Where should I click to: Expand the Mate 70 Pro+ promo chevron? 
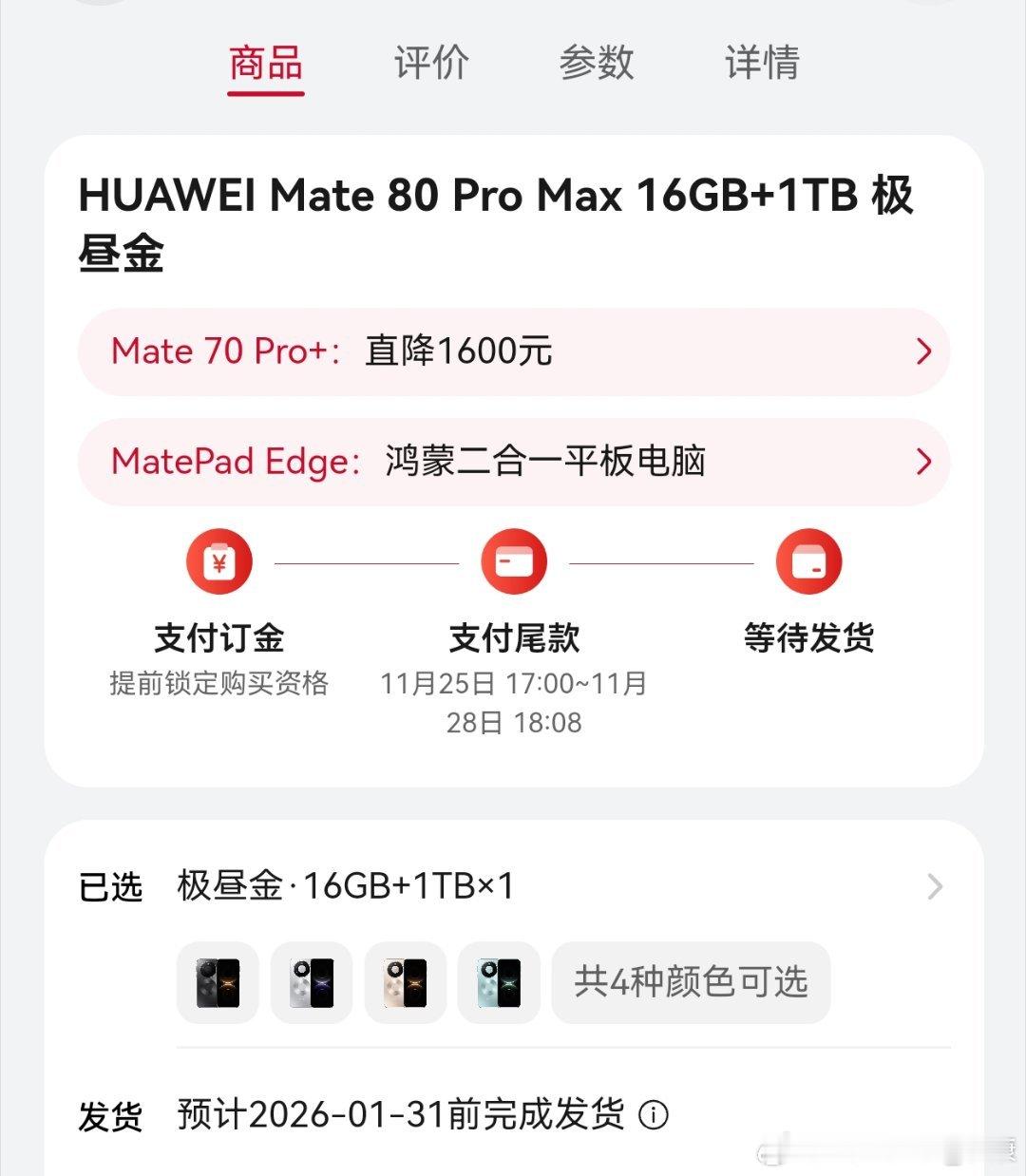pos(922,352)
